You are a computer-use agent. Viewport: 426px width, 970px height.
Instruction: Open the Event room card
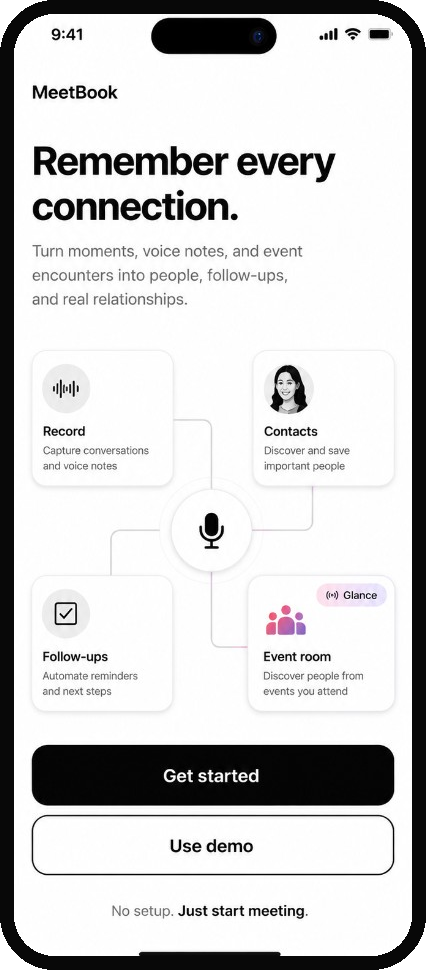(x=321, y=643)
